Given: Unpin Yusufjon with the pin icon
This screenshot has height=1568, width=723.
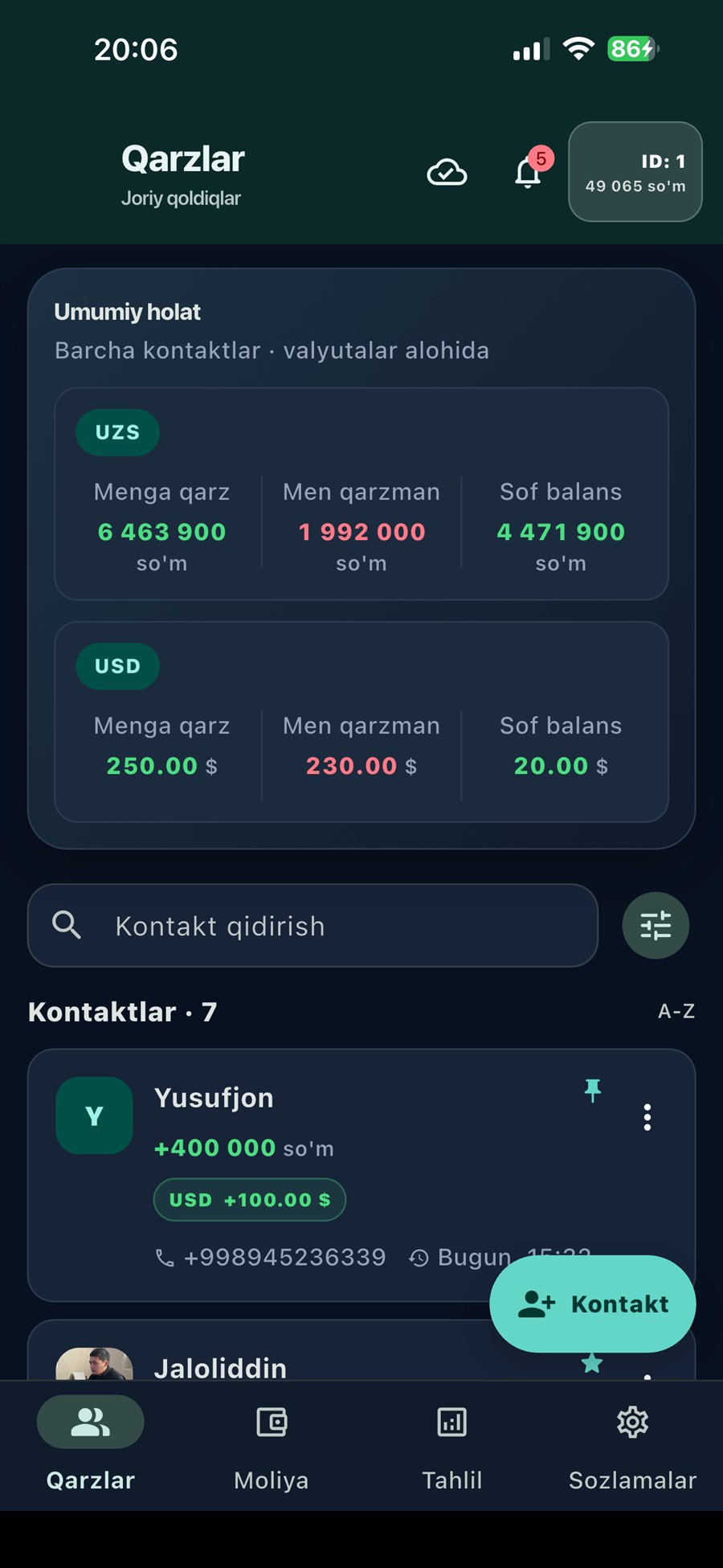Looking at the screenshot, I should 593,1091.
